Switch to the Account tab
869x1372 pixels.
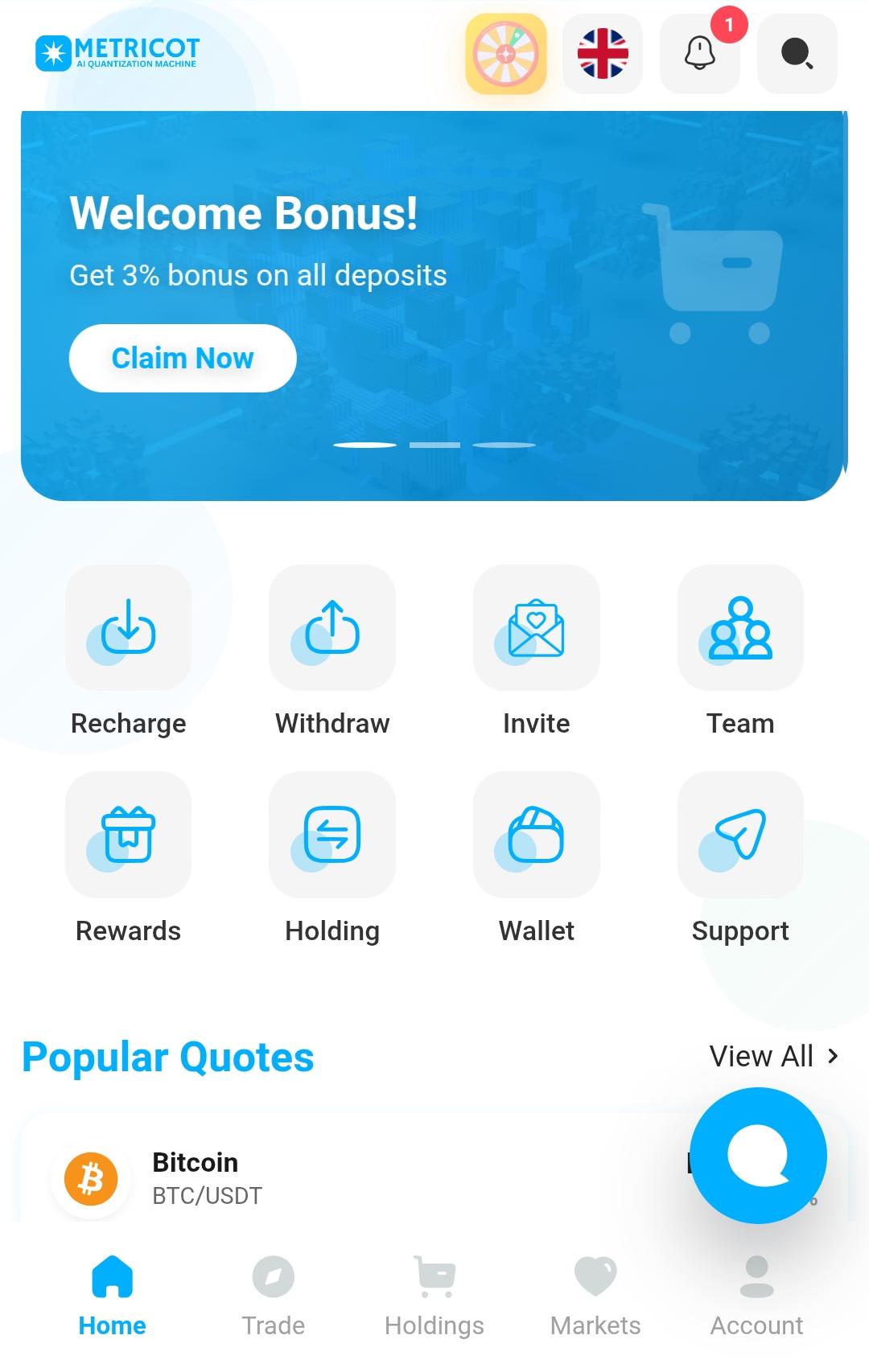point(756,1295)
